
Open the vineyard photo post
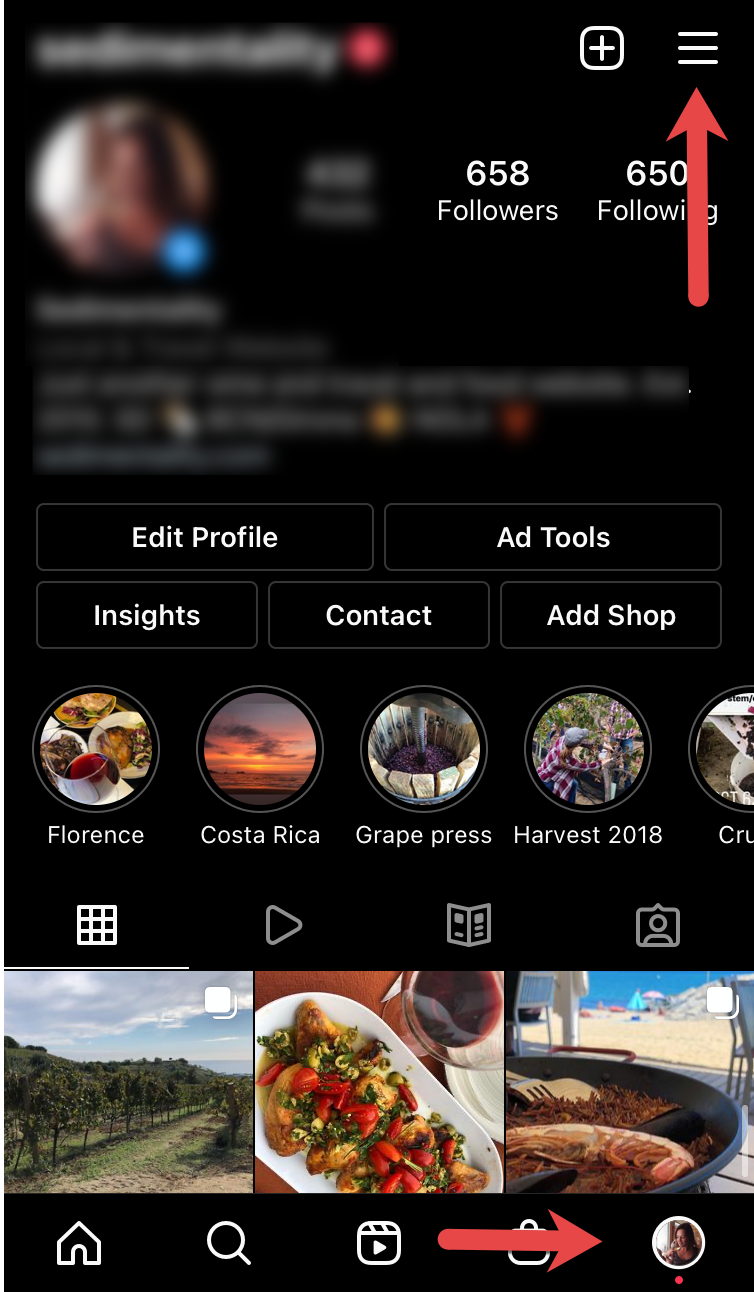pos(128,1082)
